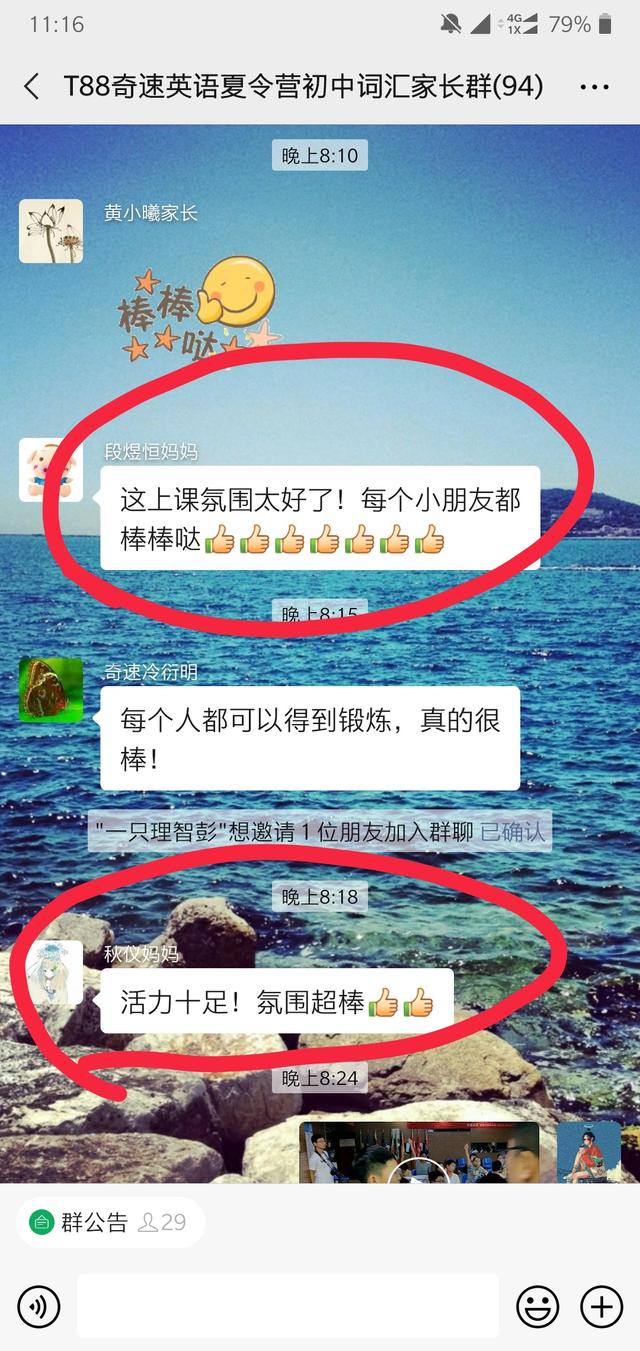This screenshot has height=1351, width=640.
Task: View 奇速冷衍明's butterfly avatar
Action: (51, 690)
